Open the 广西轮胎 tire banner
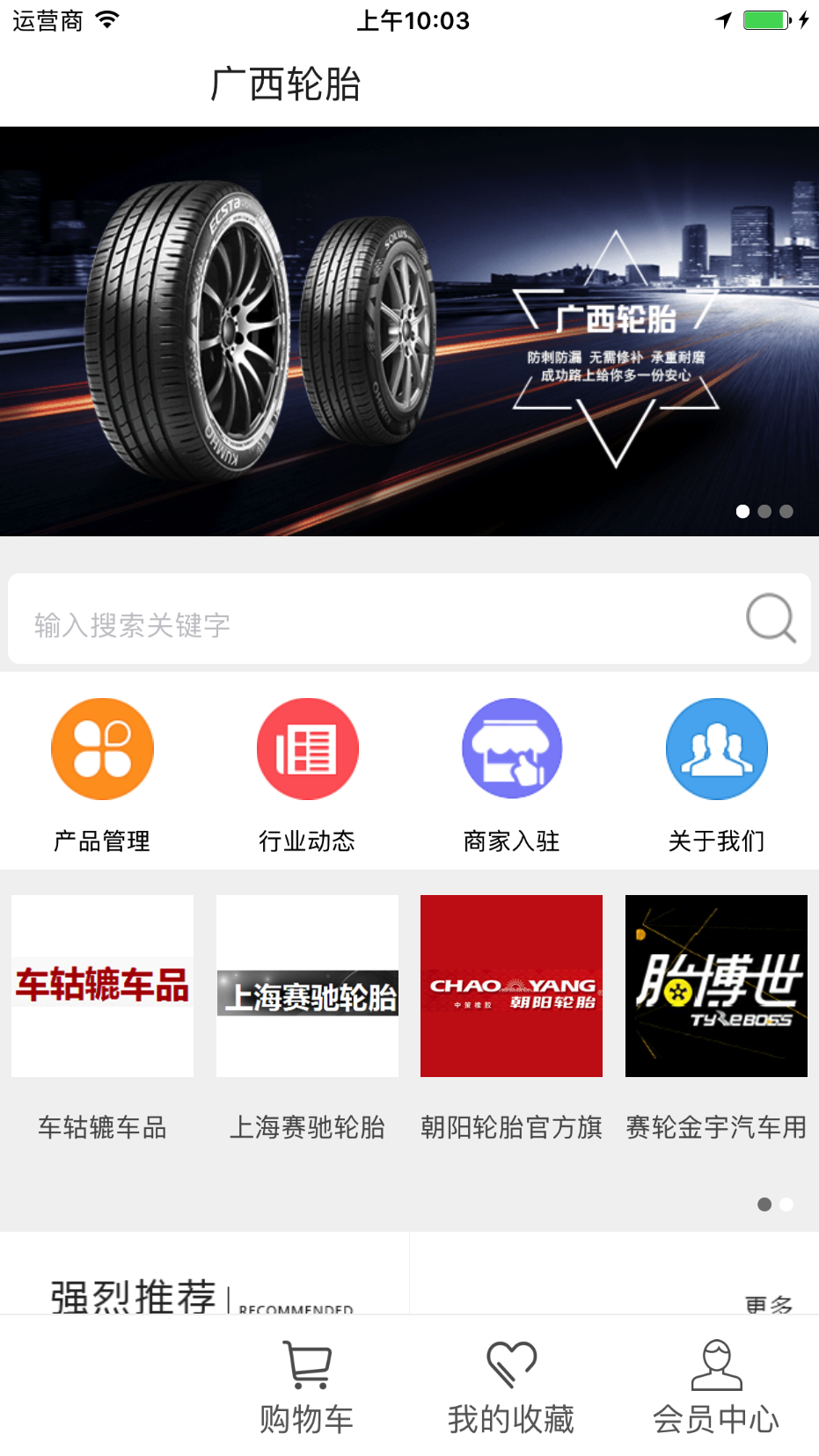Screen dimensions: 819x1456 tap(409, 331)
